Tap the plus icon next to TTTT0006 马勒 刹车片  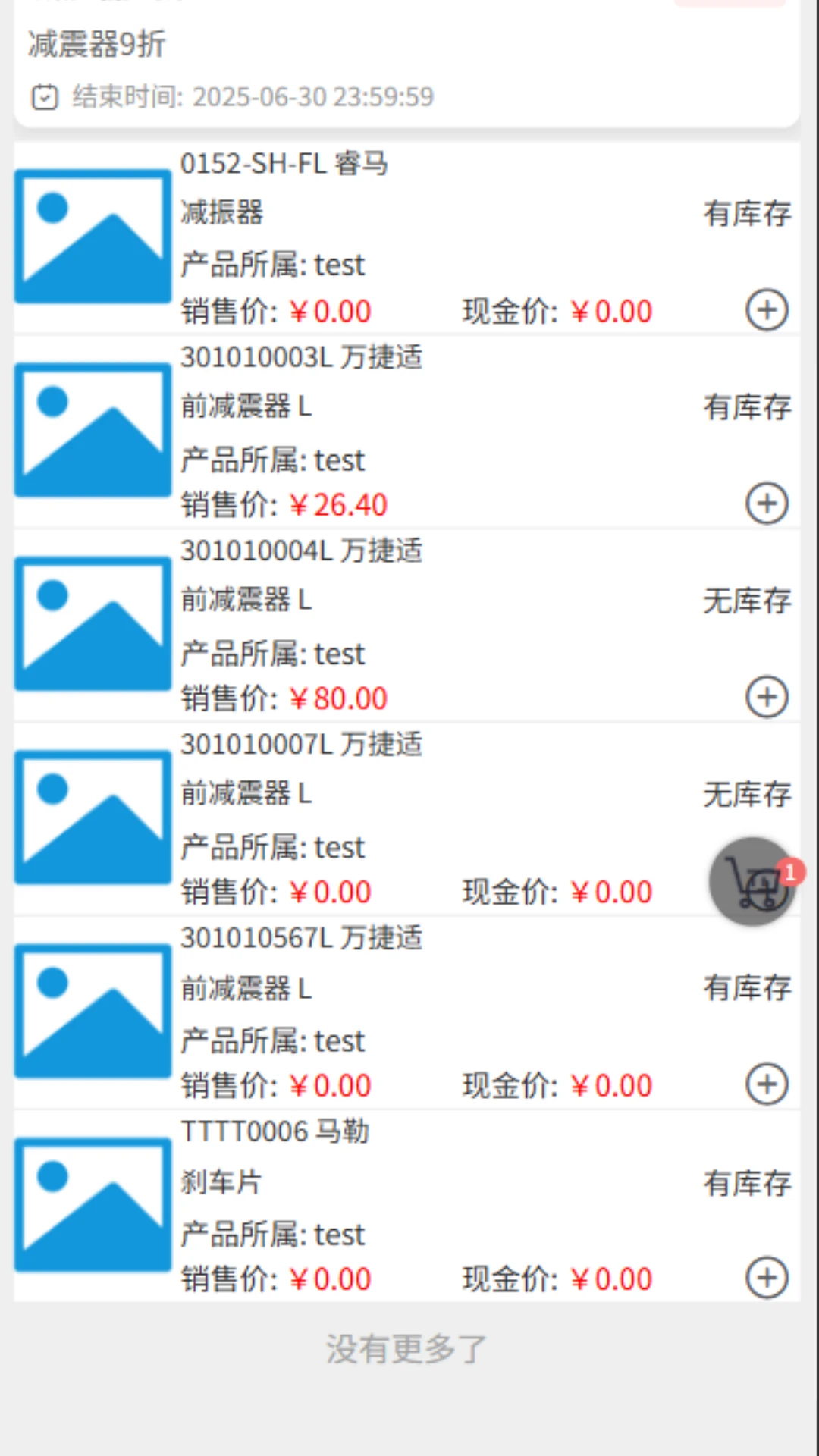tap(767, 1278)
